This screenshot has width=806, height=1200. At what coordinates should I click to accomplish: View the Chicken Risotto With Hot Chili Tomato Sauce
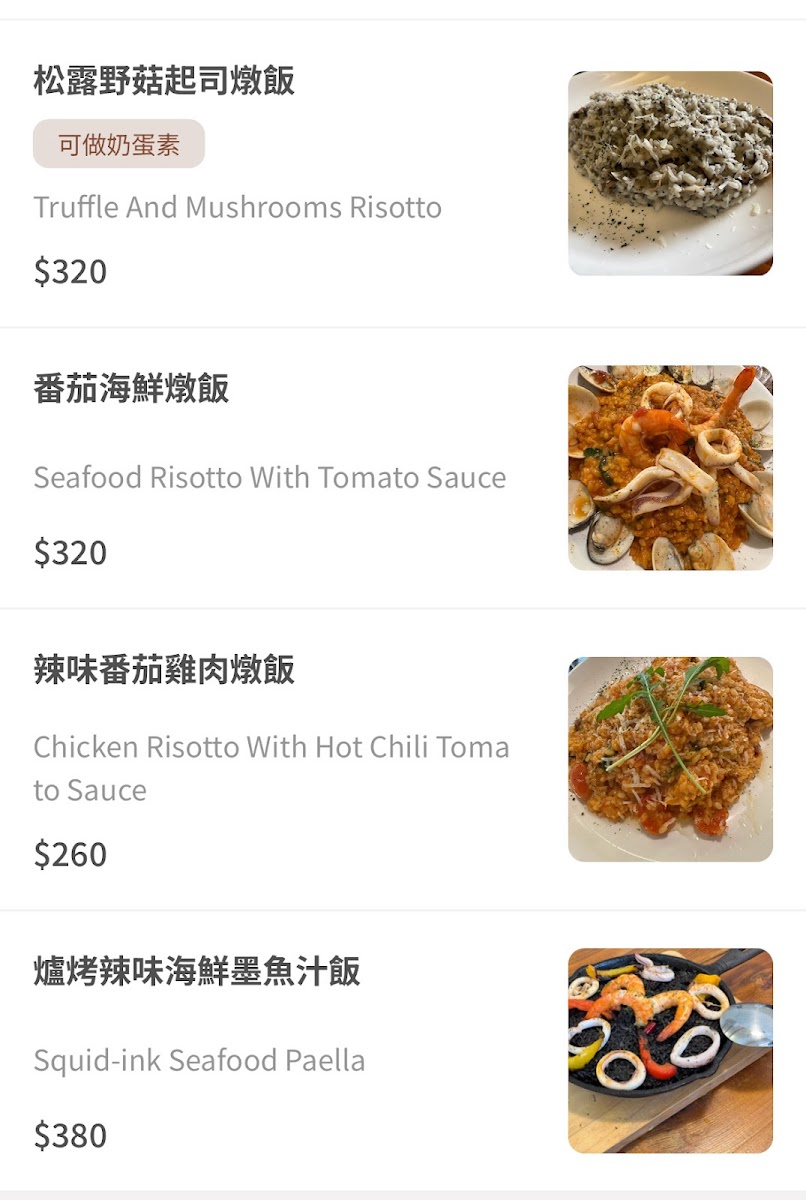pos(270,747)
